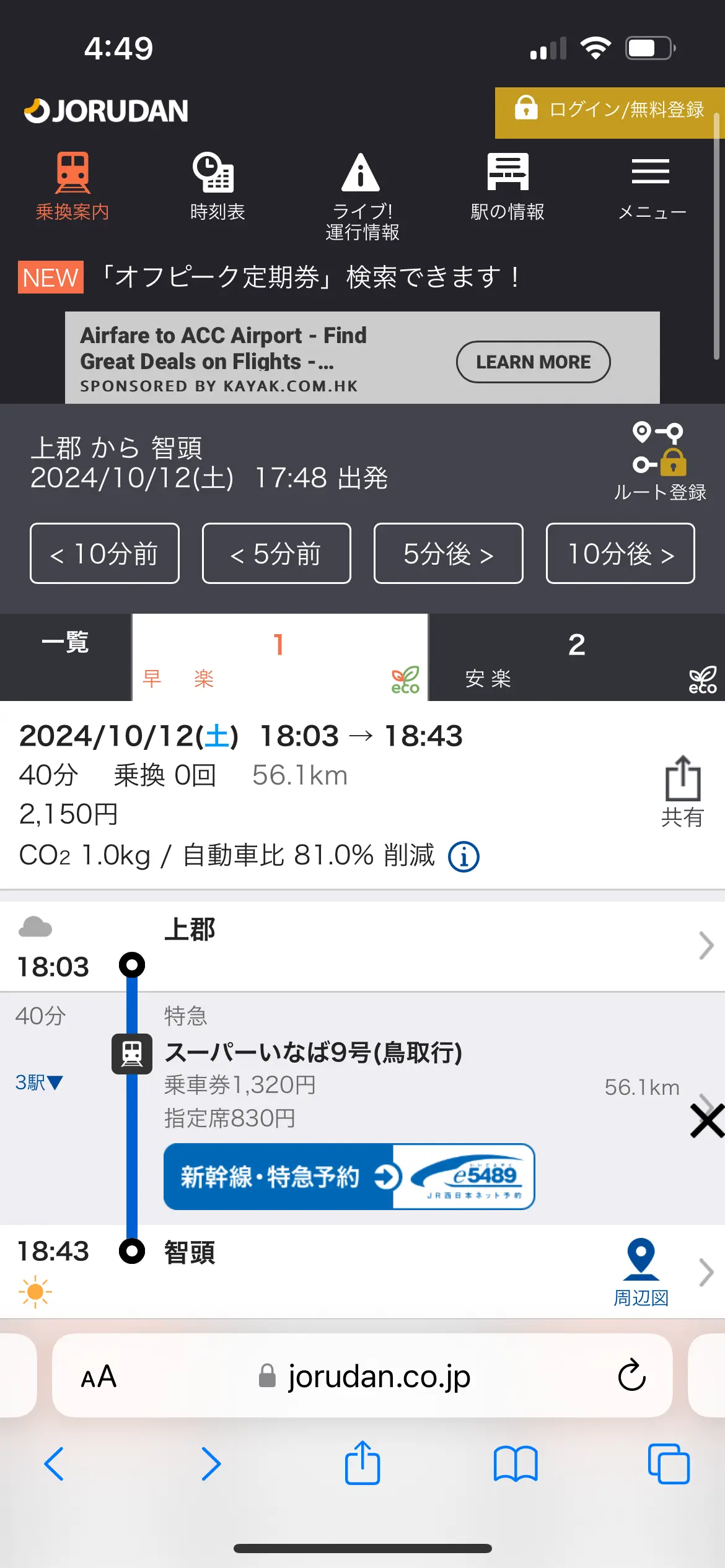Open the ログイン/無料登録 login button

pos(610,112)
